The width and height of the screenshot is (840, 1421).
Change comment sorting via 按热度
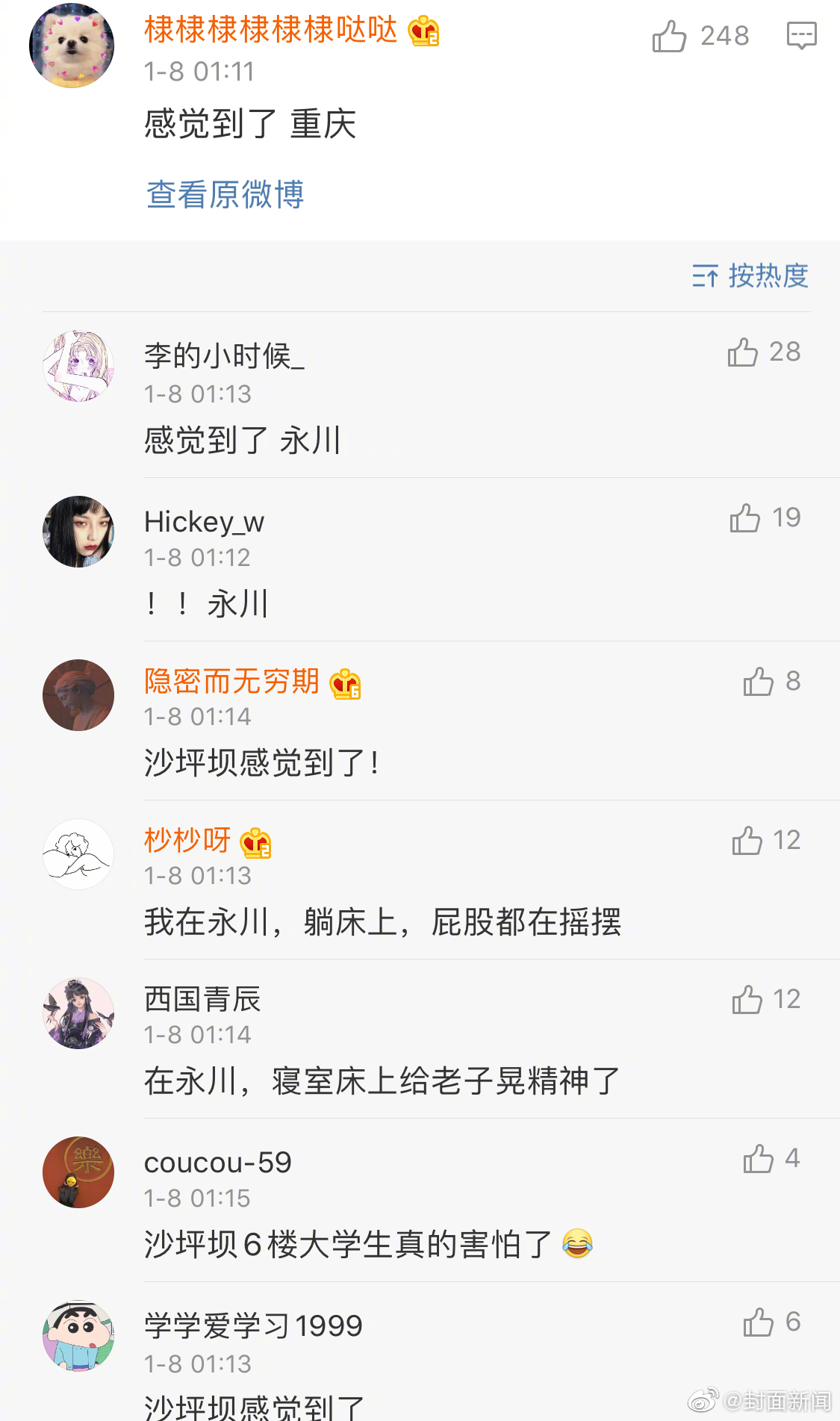click(x=750, y=276)
